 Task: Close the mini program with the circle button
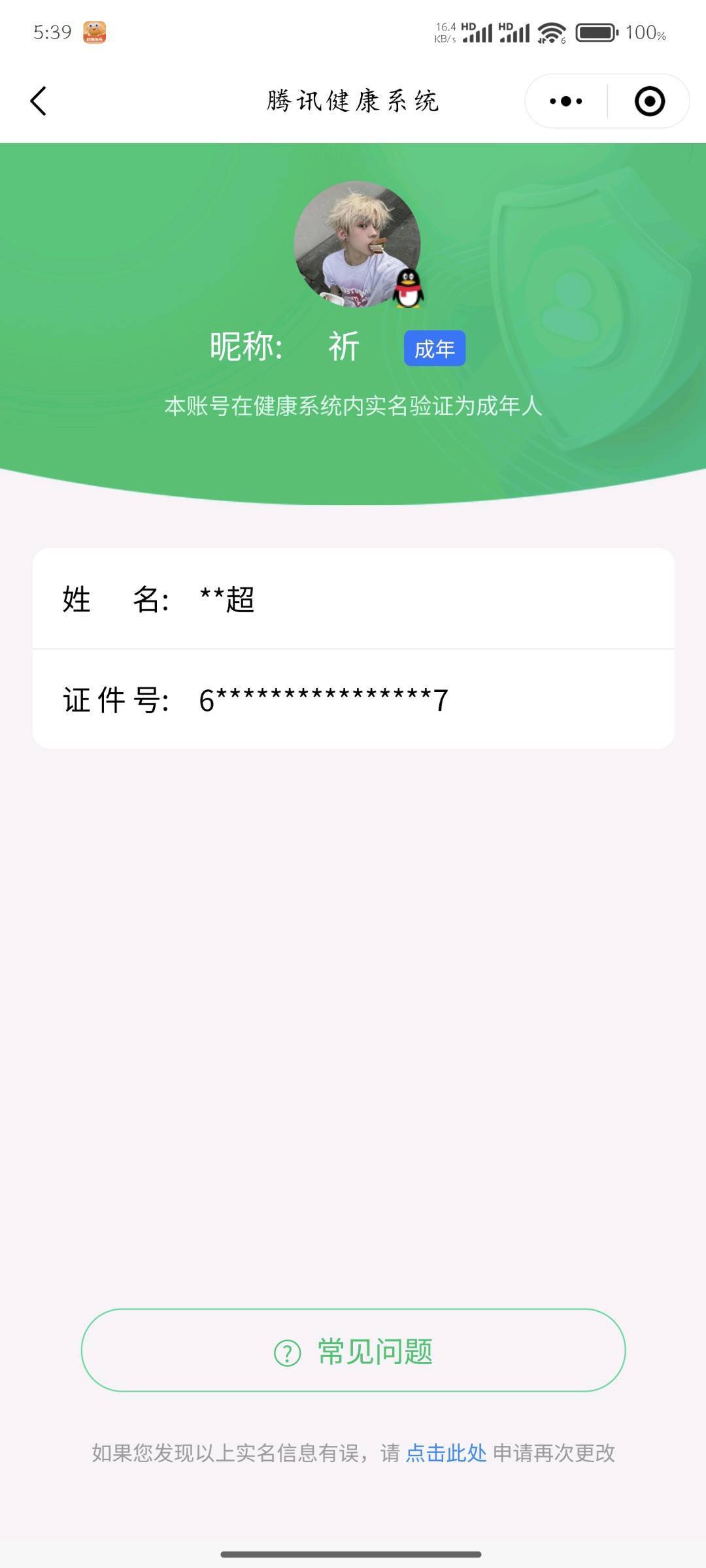[649, 101]
